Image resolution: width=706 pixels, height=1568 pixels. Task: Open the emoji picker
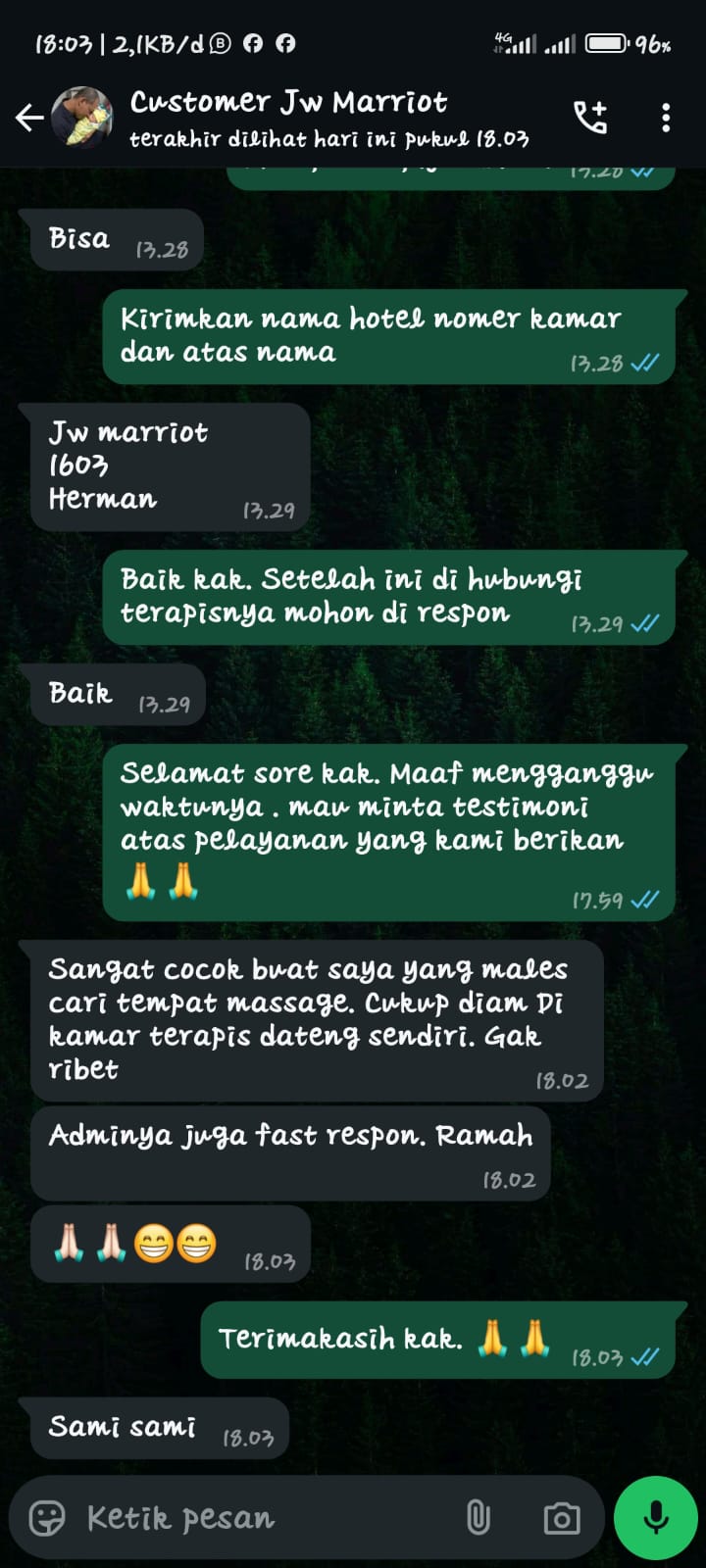tap(46, 1518)
